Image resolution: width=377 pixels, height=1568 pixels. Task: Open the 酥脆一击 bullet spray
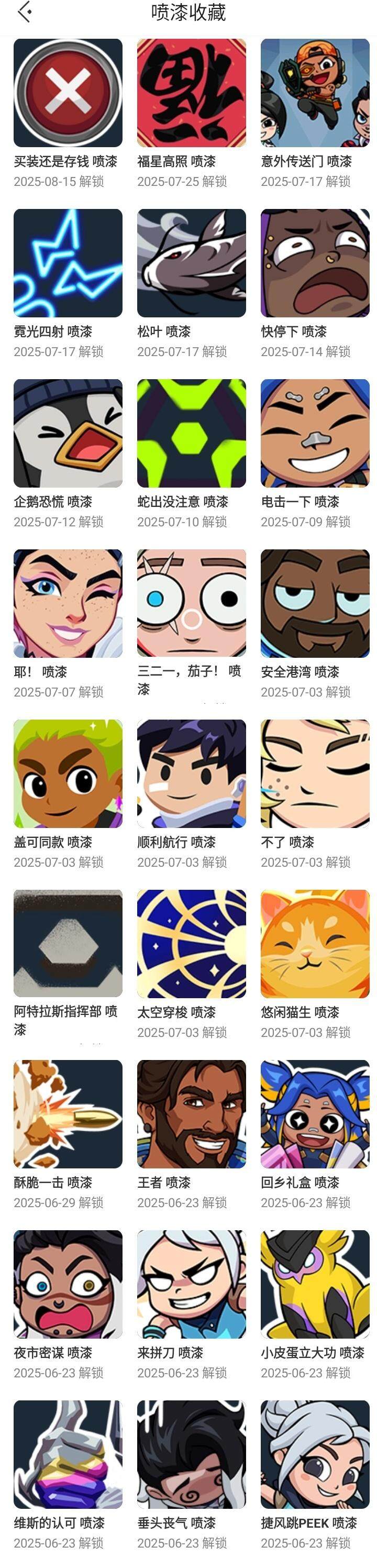[68, 1114]
